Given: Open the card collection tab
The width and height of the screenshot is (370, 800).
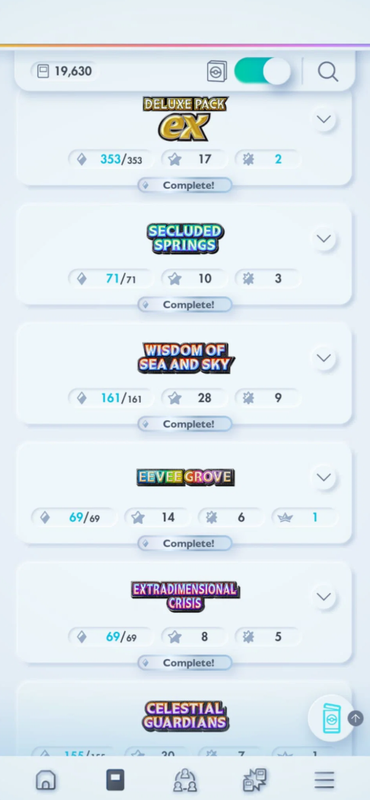Looking at the screenshot, I should click(115, 780).
